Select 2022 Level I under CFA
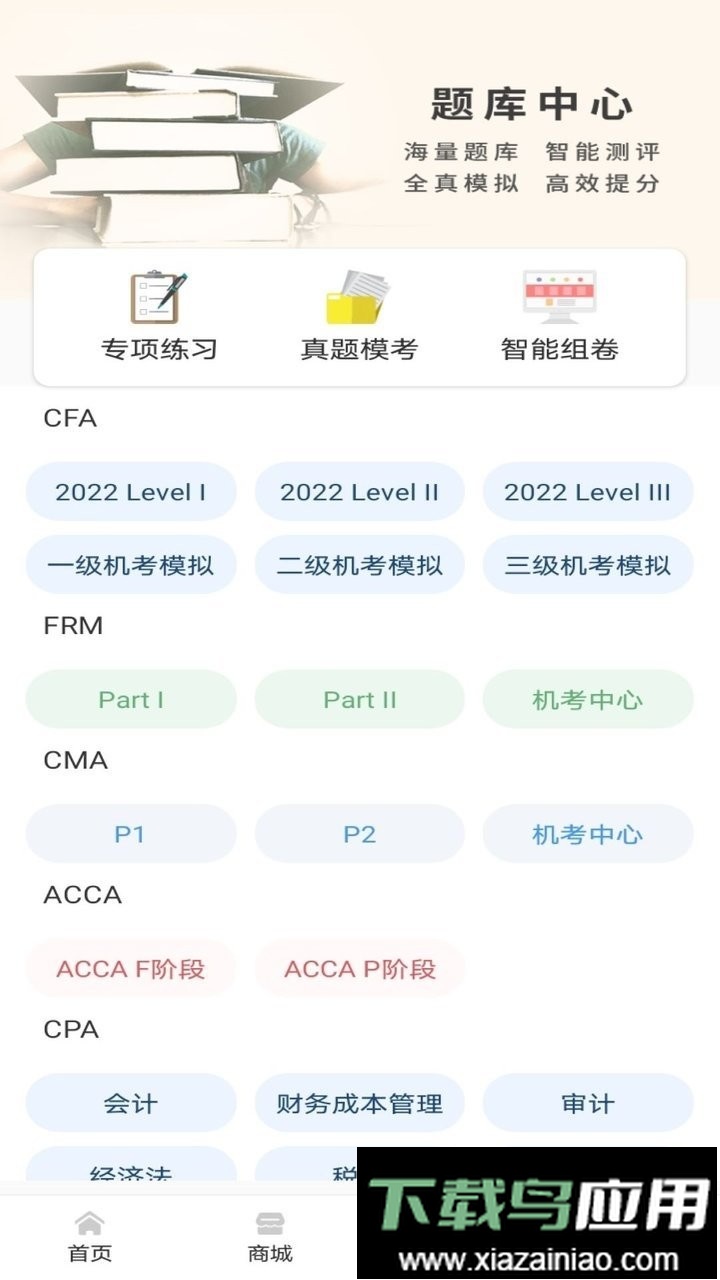 point(131,491)
